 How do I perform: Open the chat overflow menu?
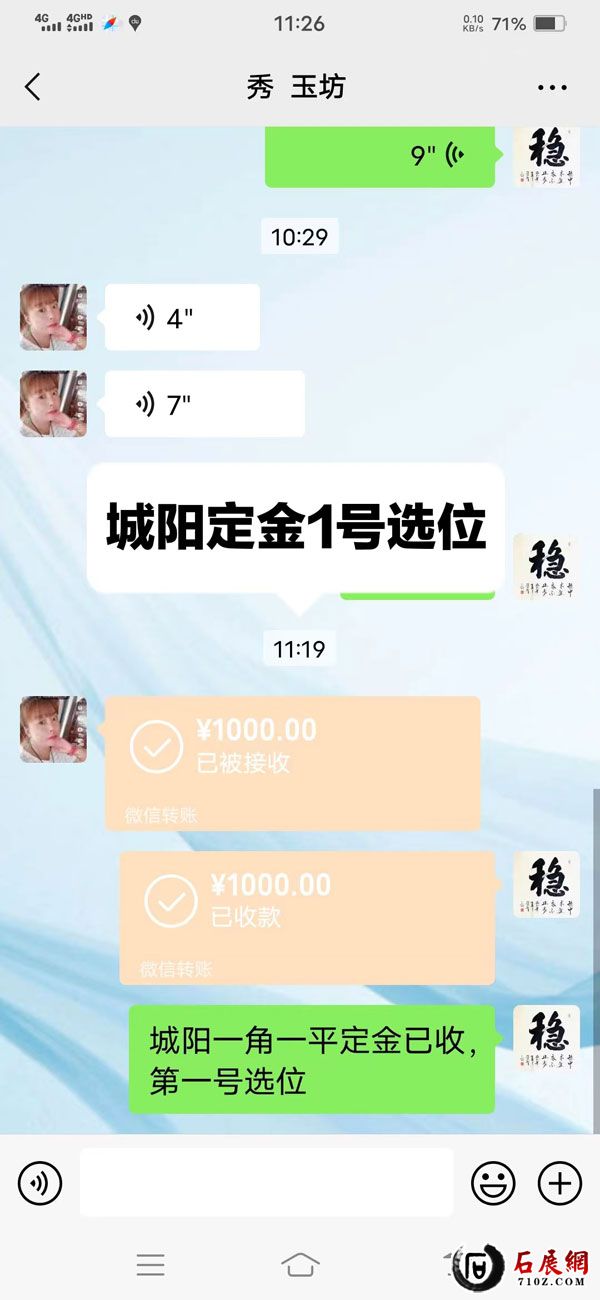552,88
